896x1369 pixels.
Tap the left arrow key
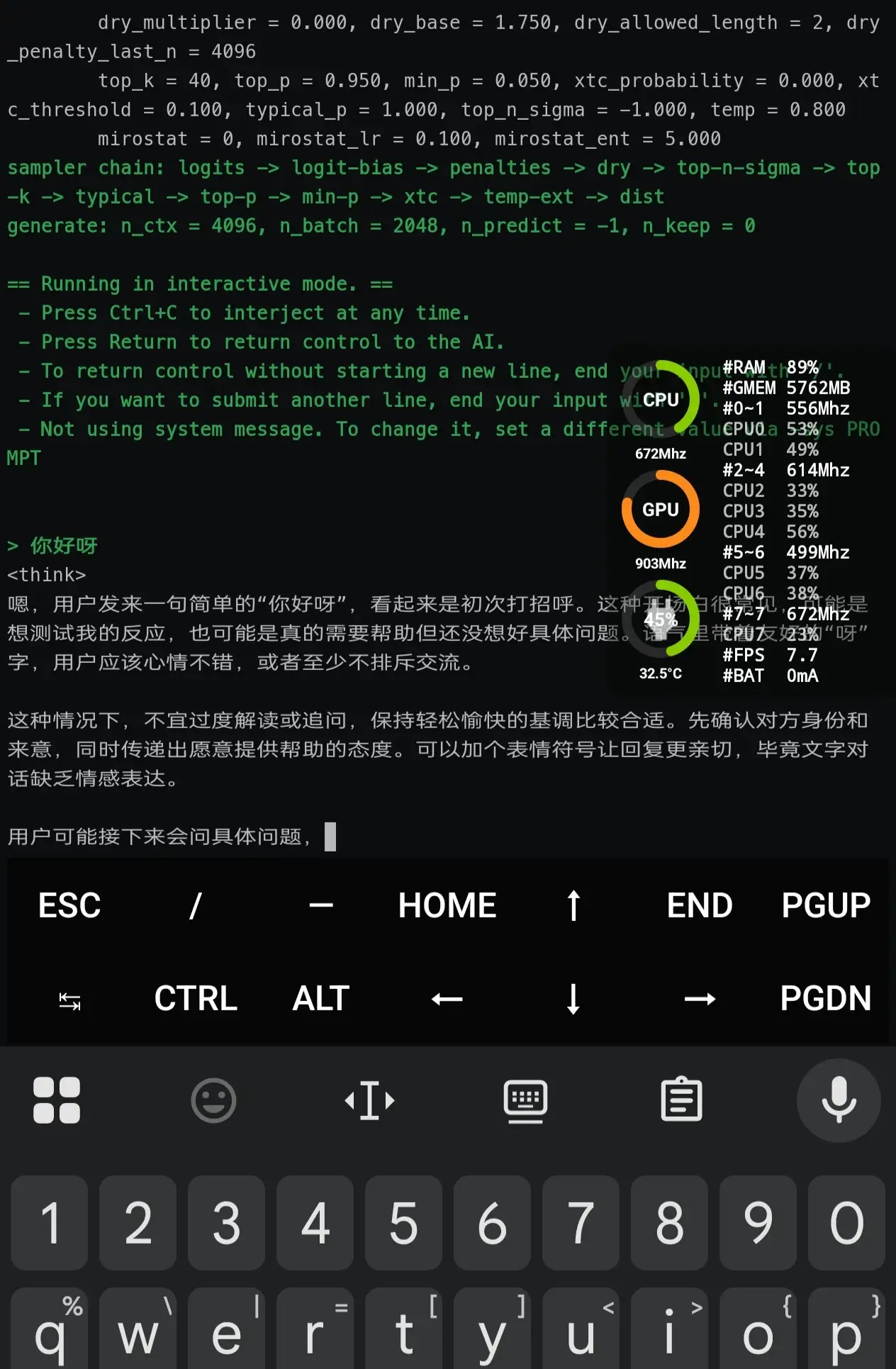point(447,999)
